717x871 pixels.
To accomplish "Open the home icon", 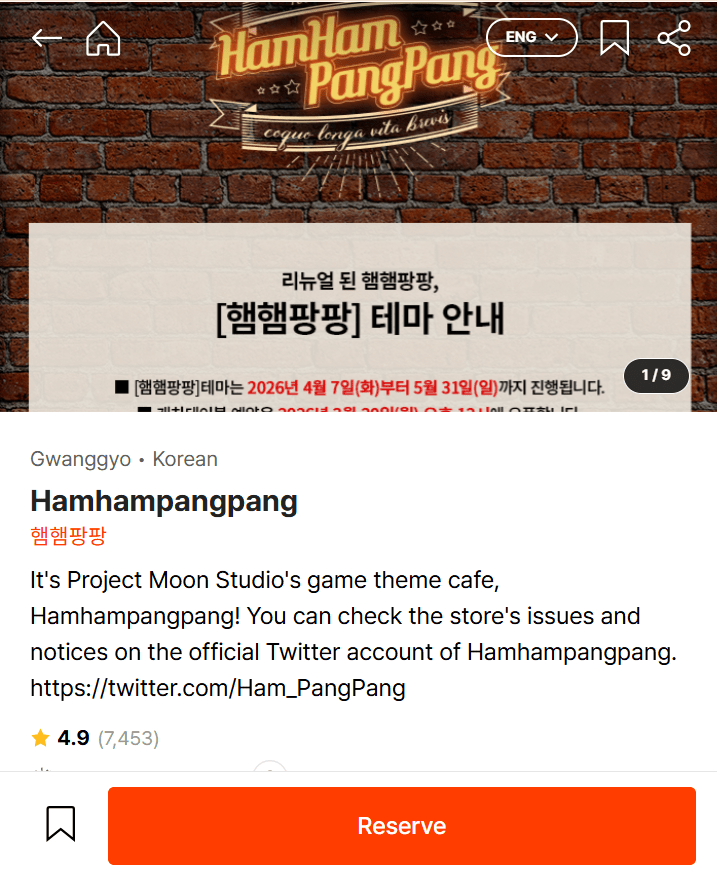I will (103, 39).
